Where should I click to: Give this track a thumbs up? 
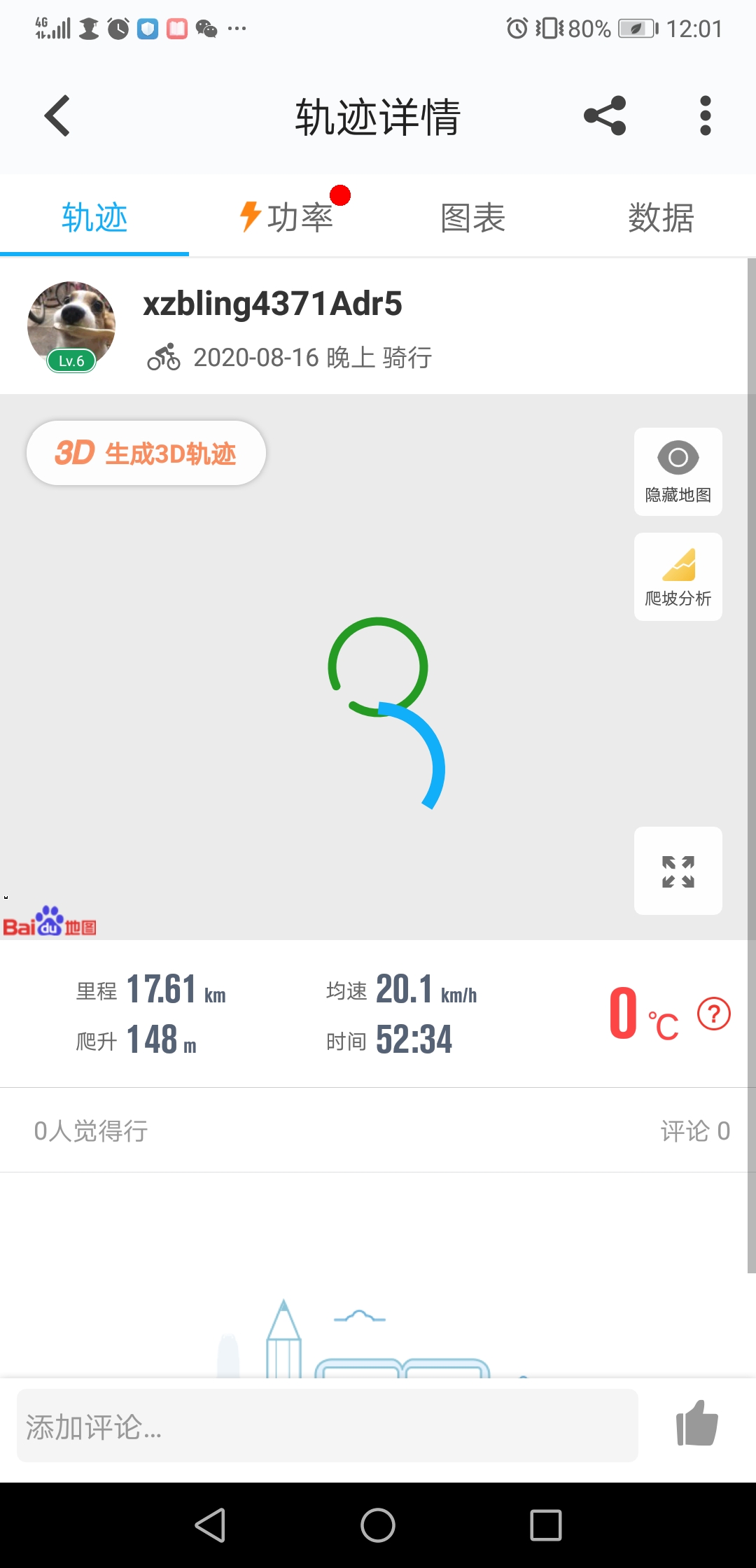click(x=696, y=1424)
